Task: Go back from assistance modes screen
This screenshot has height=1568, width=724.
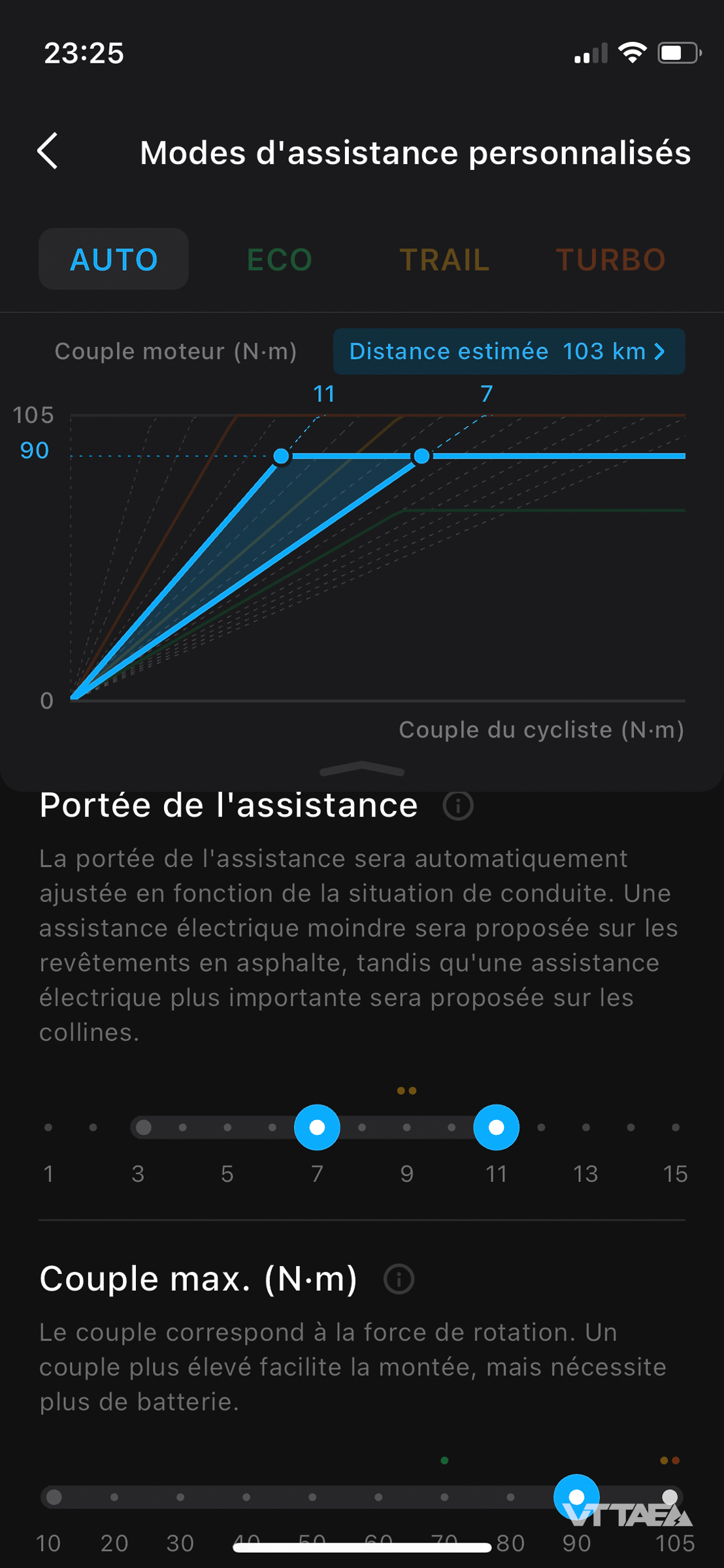Action: point(48,152)
